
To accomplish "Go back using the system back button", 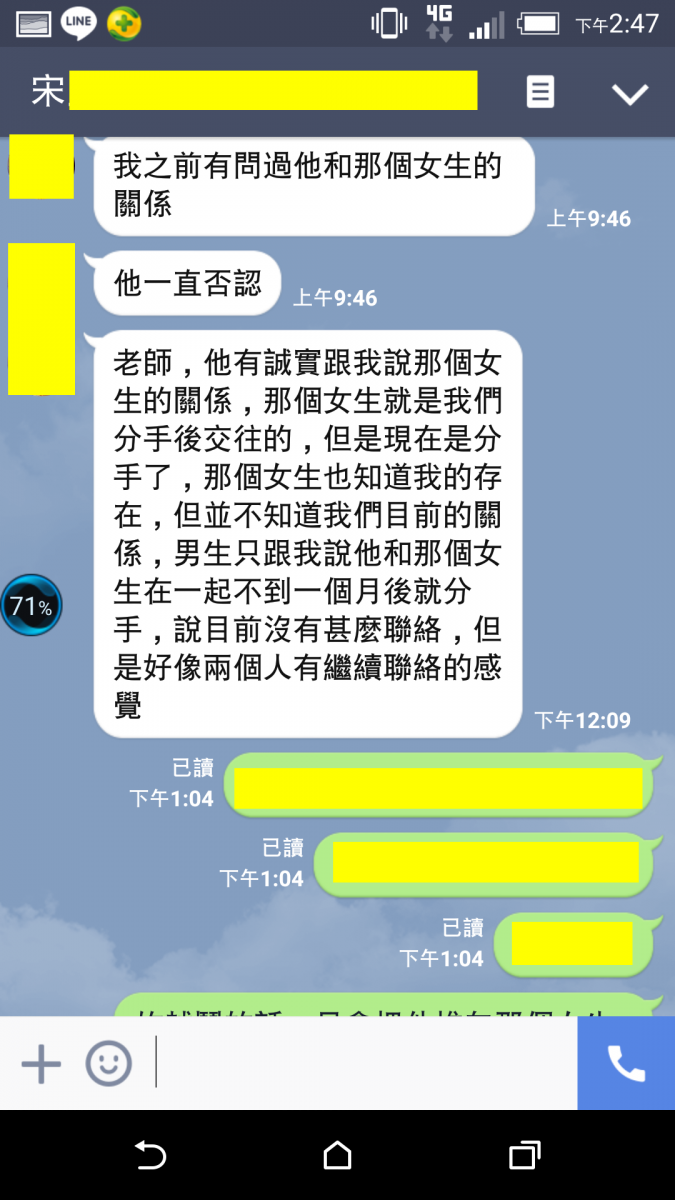I will pos(150,1156).
